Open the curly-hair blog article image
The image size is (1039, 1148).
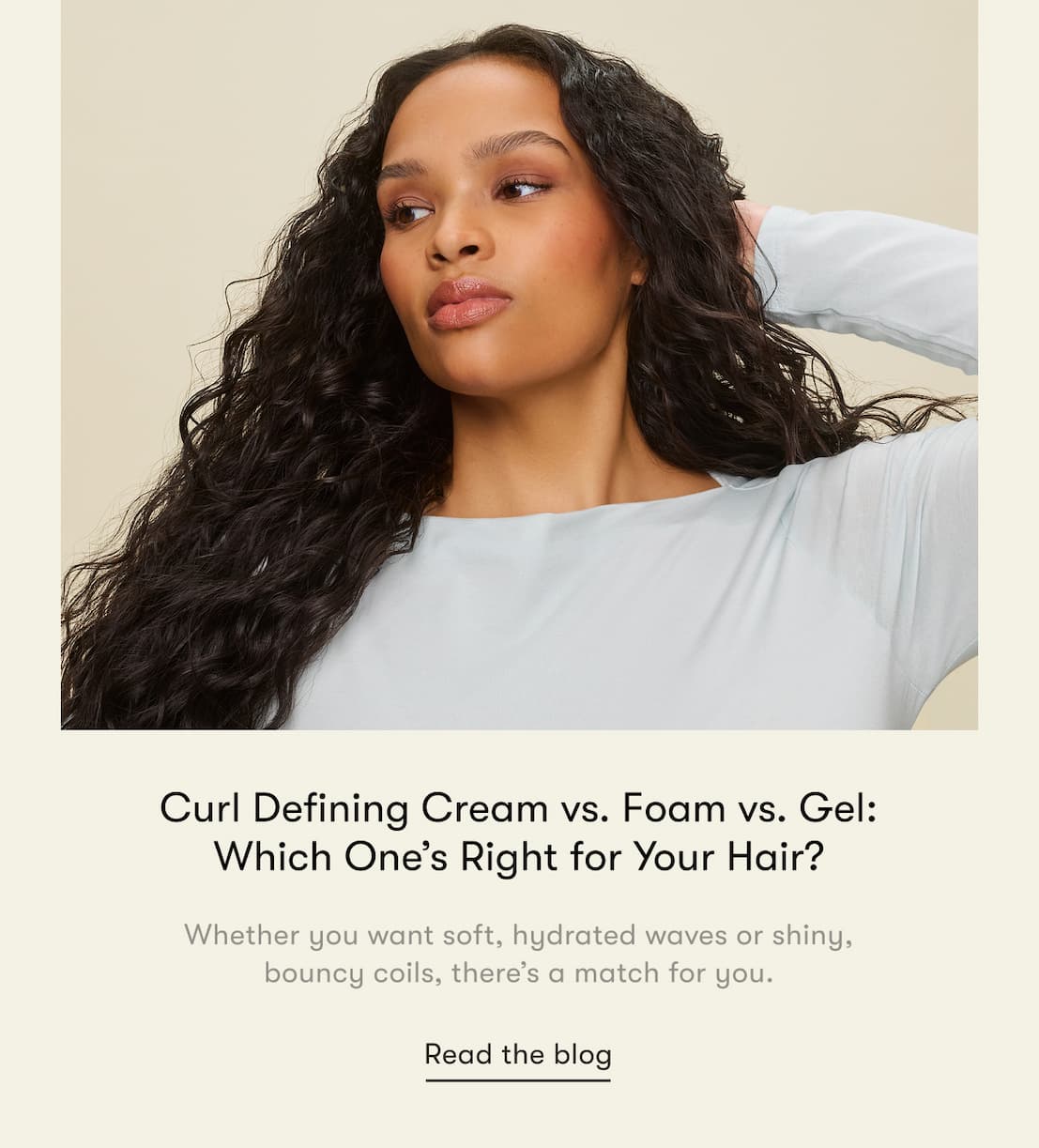[x=519, y=364]
